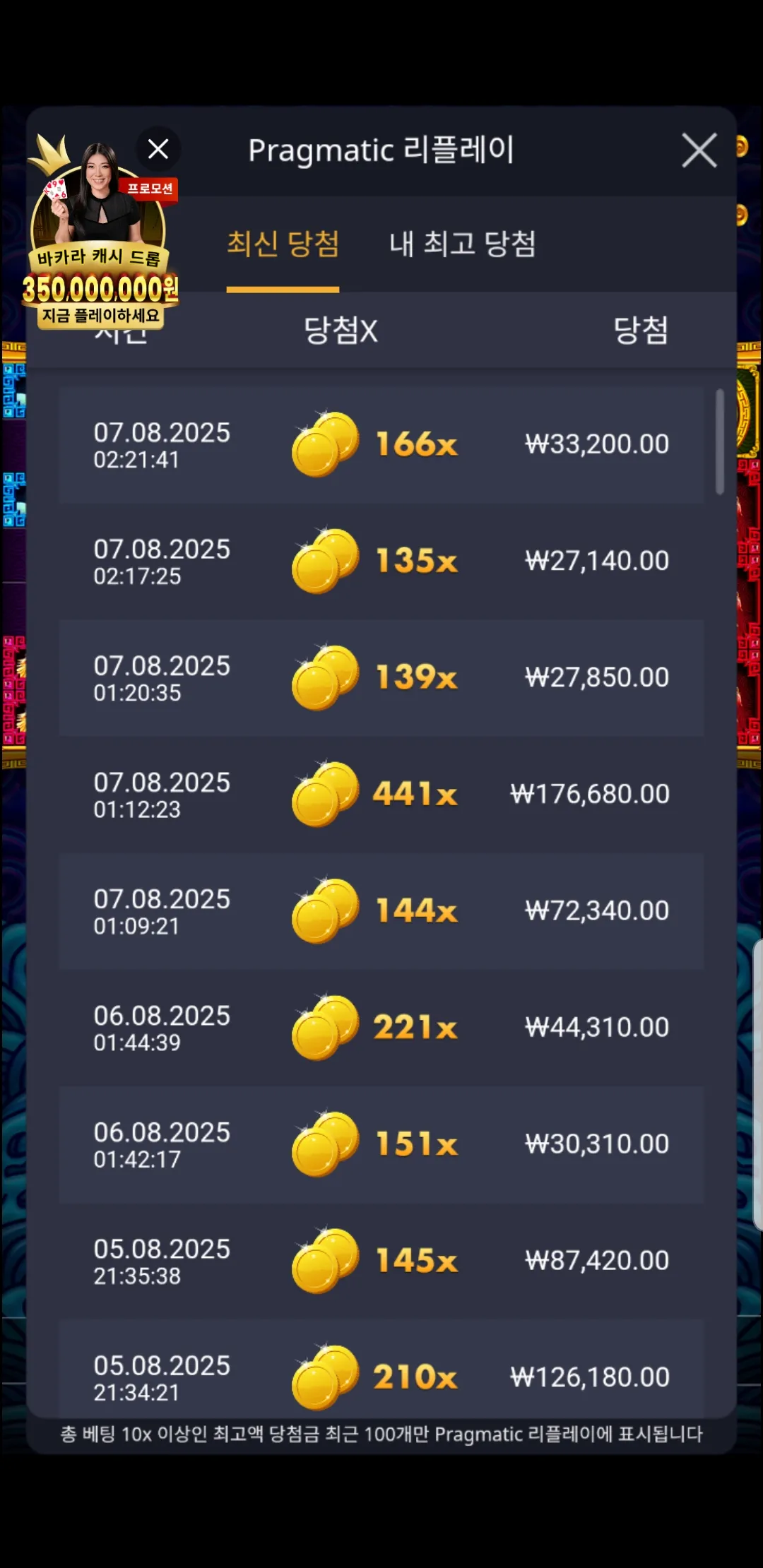
Task: Close the Pragmatic 리플레이 dialog
Action: pos(699,150)
